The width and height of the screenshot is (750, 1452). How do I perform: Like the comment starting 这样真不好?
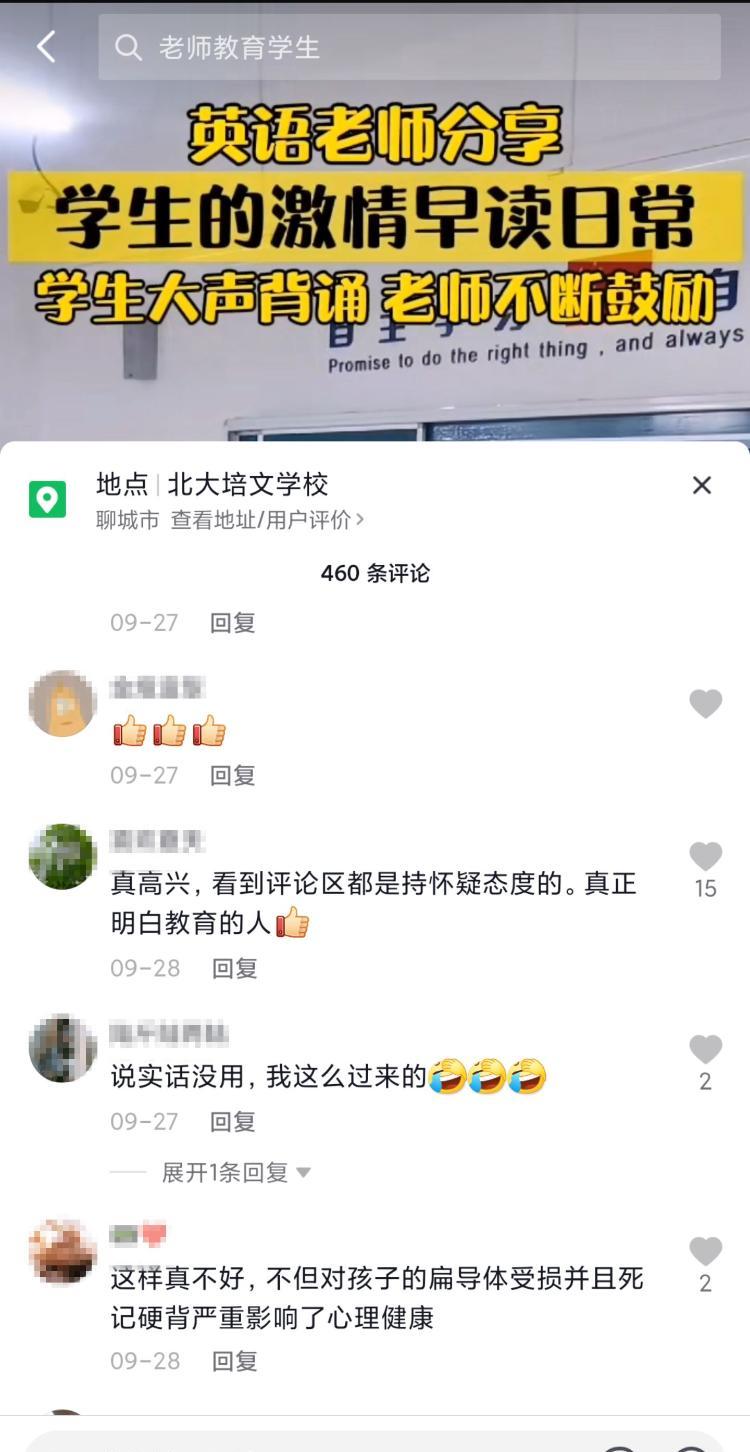pos(705,1251)
